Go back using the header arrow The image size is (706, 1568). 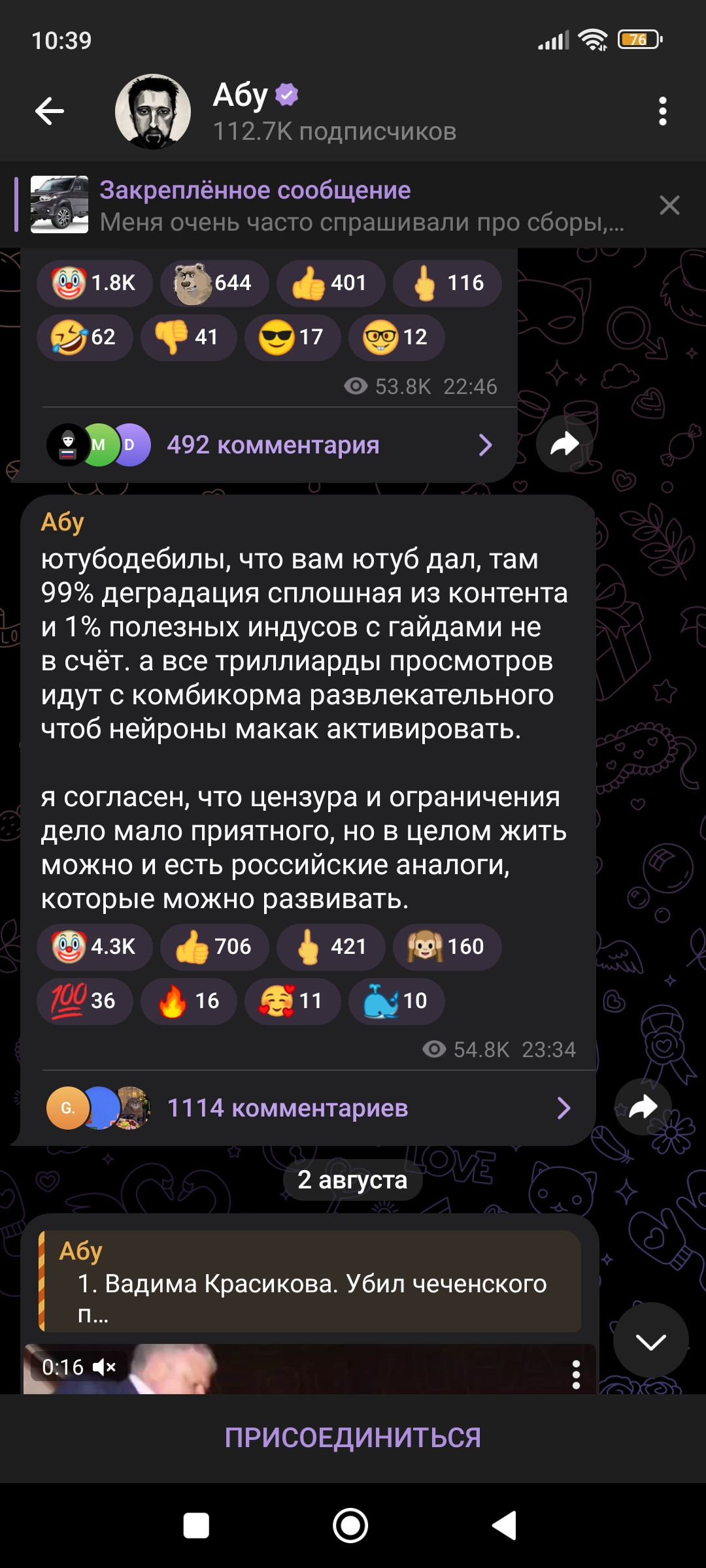click(x=50, y=111)
